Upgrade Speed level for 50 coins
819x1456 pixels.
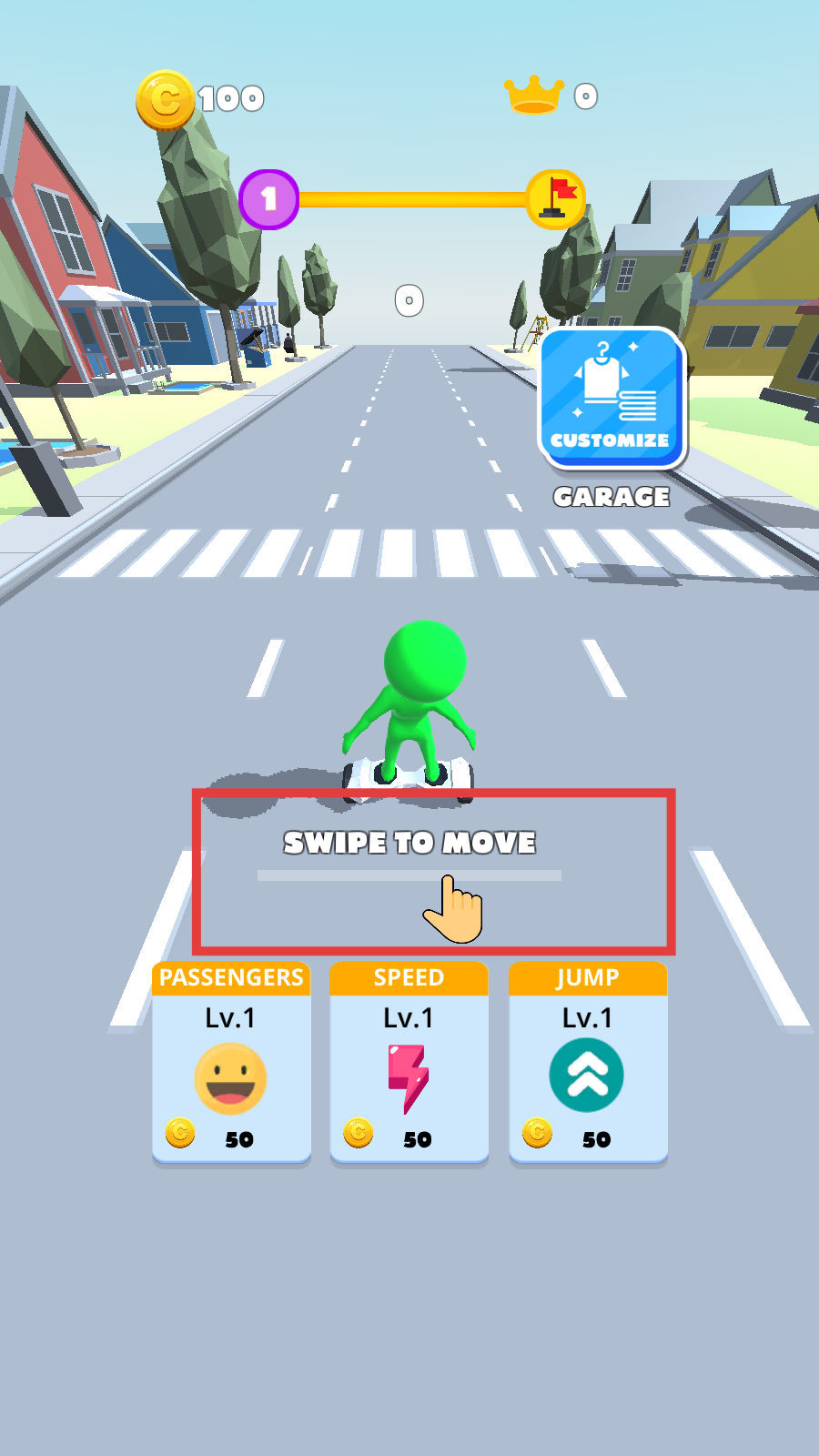click(409, 1063)
